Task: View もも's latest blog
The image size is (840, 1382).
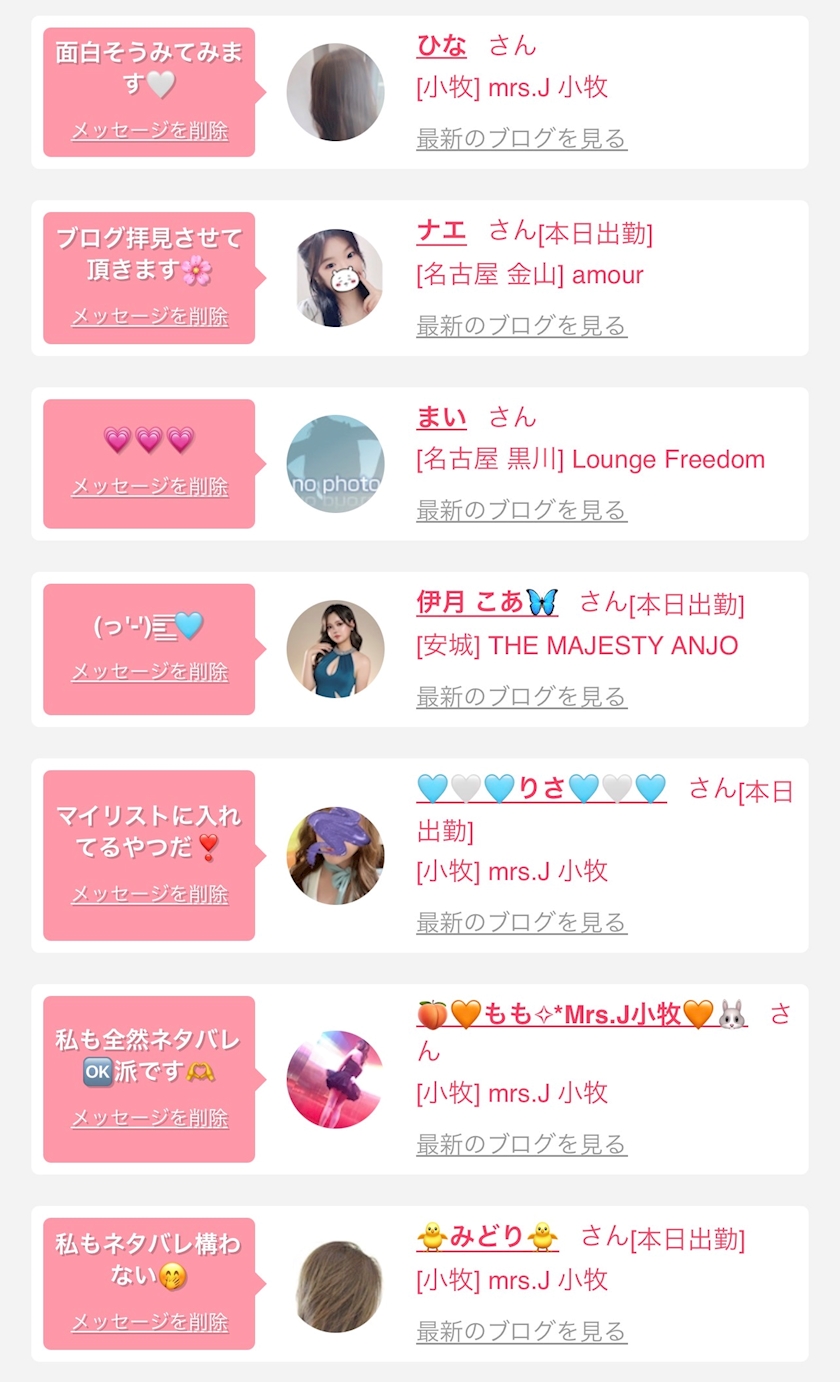Action: pyautogui.click(x=521, y=1144)
